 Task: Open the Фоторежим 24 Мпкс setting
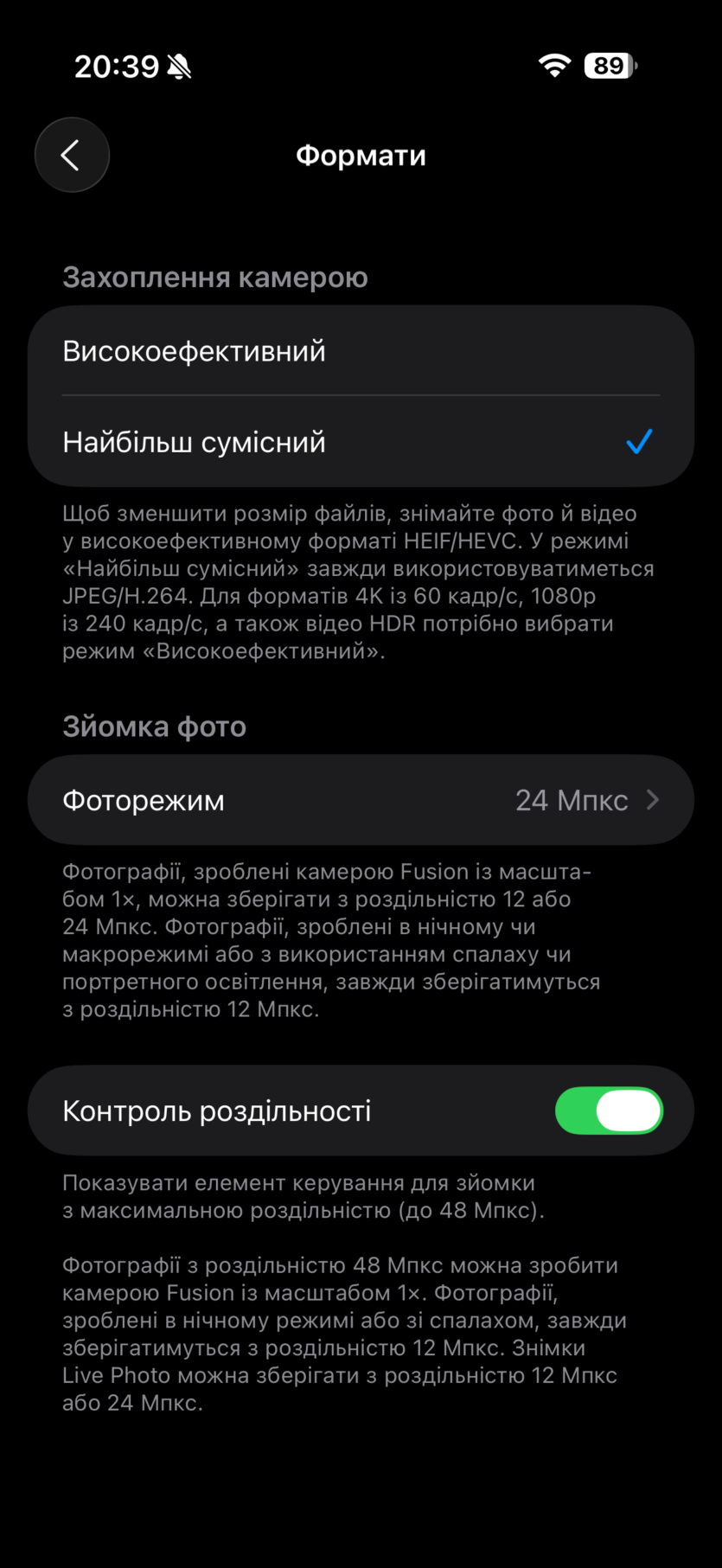pyautogui.click(x=360, y=800)
